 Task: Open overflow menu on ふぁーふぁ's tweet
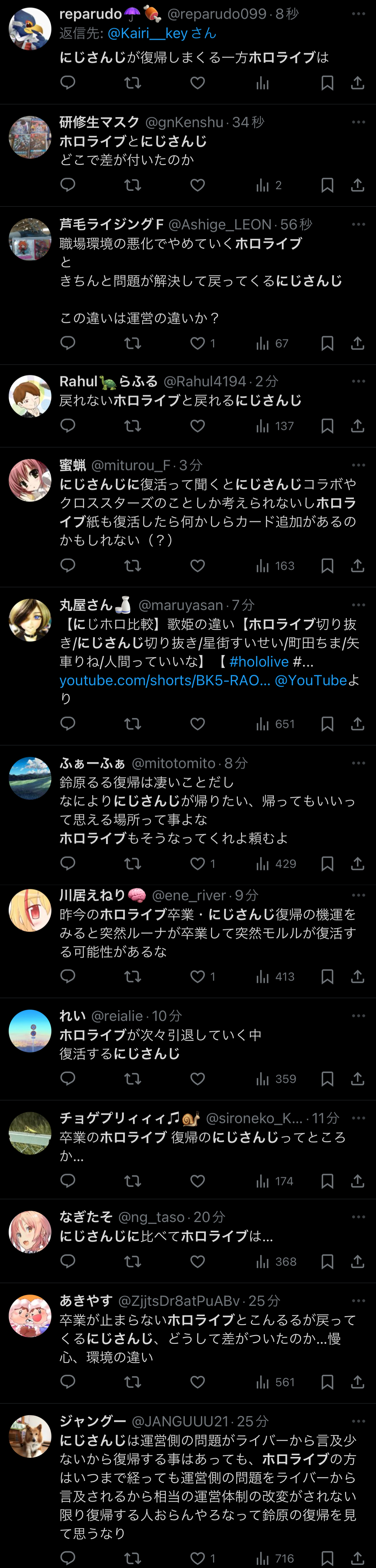pyautogui.click(x=358, y=763)
